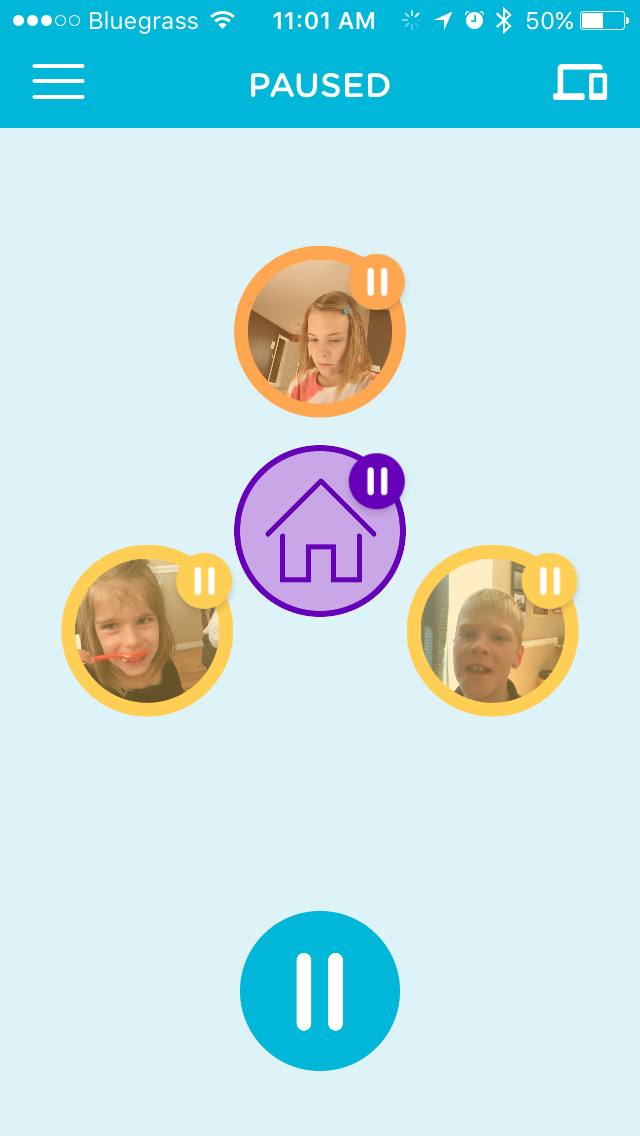
Task: Open the profile of the girl brushing teeth
Action: [146, 632]
